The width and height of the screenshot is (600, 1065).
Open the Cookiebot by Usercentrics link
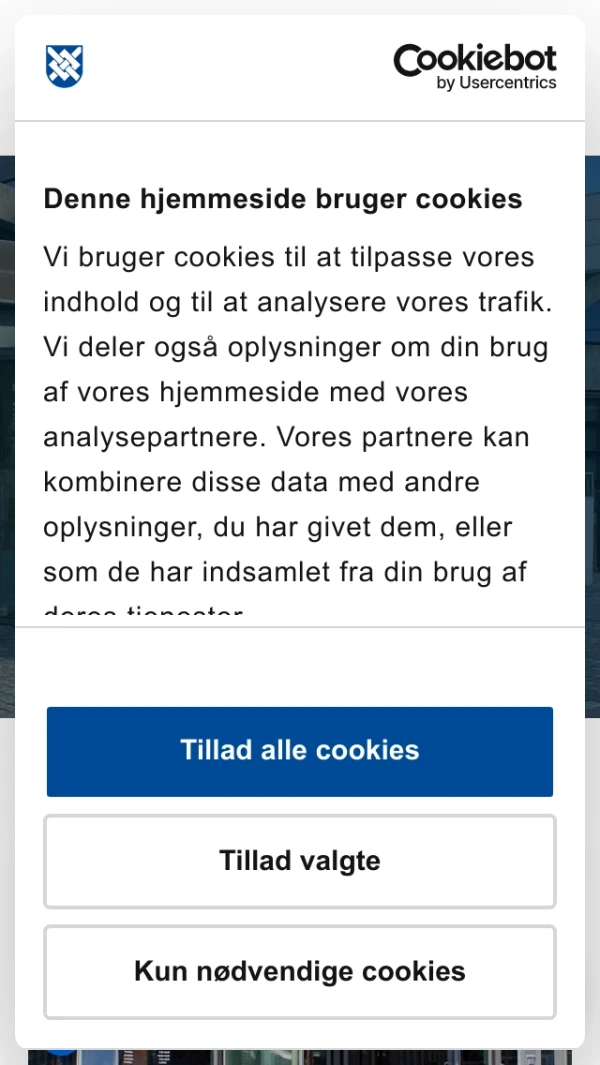475,66
